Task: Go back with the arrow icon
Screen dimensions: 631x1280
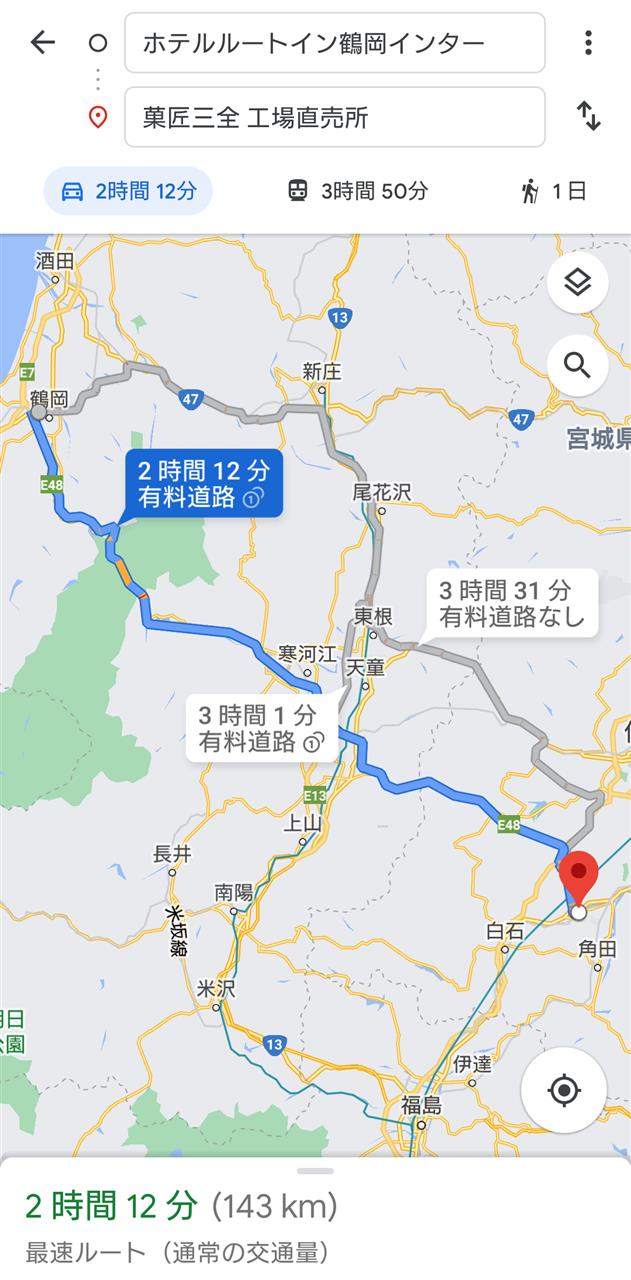Action: [x=42, y=42]
